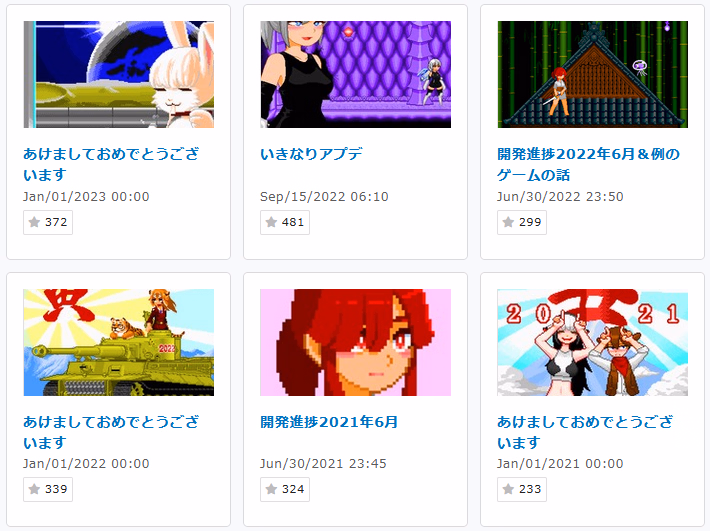
Task: View the thumbnail for 開発進捗2021年6月
Action: tap(355, 343)
